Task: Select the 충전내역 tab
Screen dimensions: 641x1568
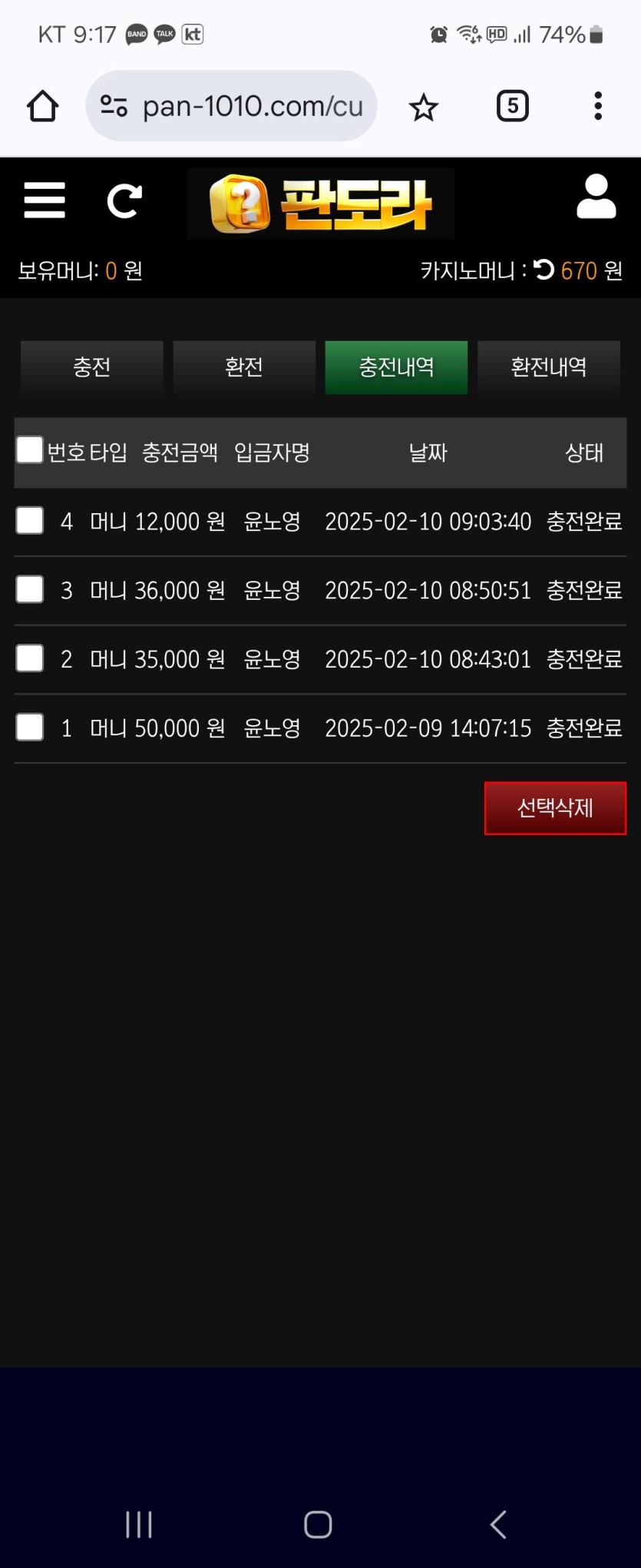Action: pos(396,367)
